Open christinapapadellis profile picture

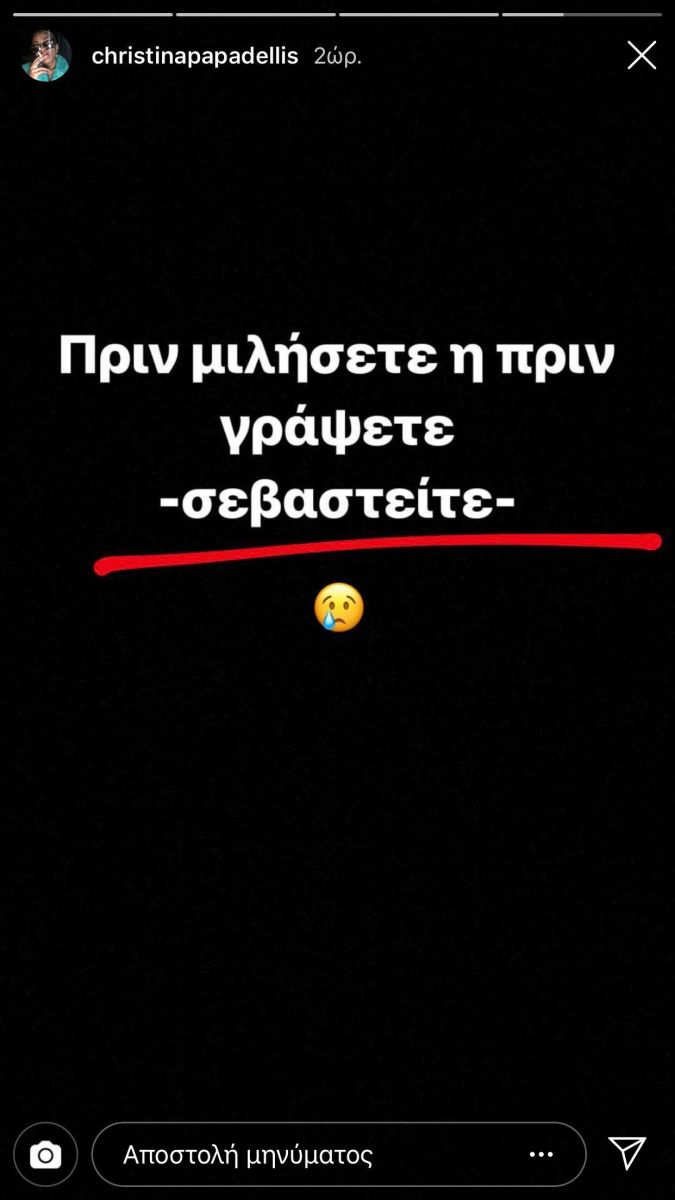(46, 56)
